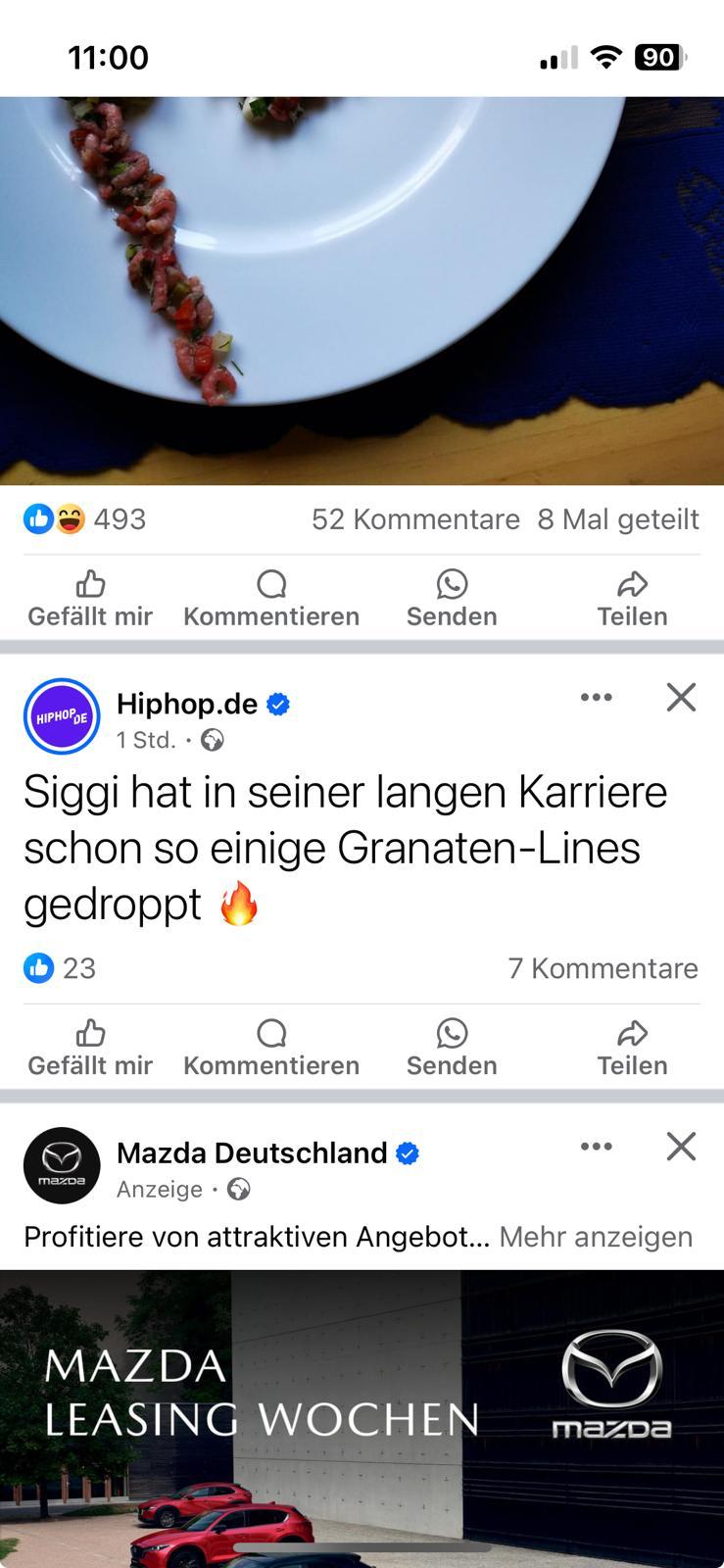This screenshot has width=724, height=1568.
Task: View the 7 Kommentare on Hiphop.de post
Action: pyautogui.click(x=603, y=968)
